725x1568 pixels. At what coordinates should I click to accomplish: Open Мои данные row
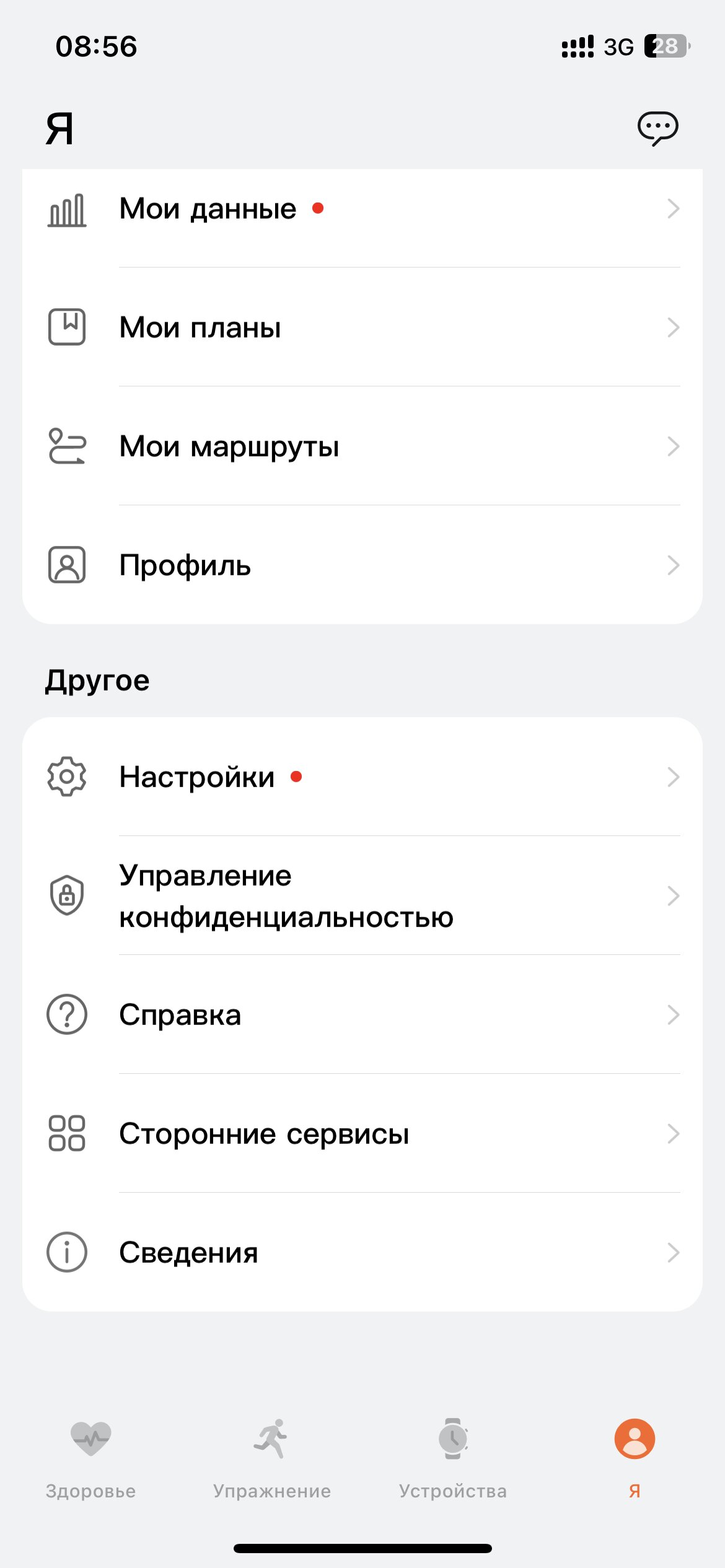(362, 209)
